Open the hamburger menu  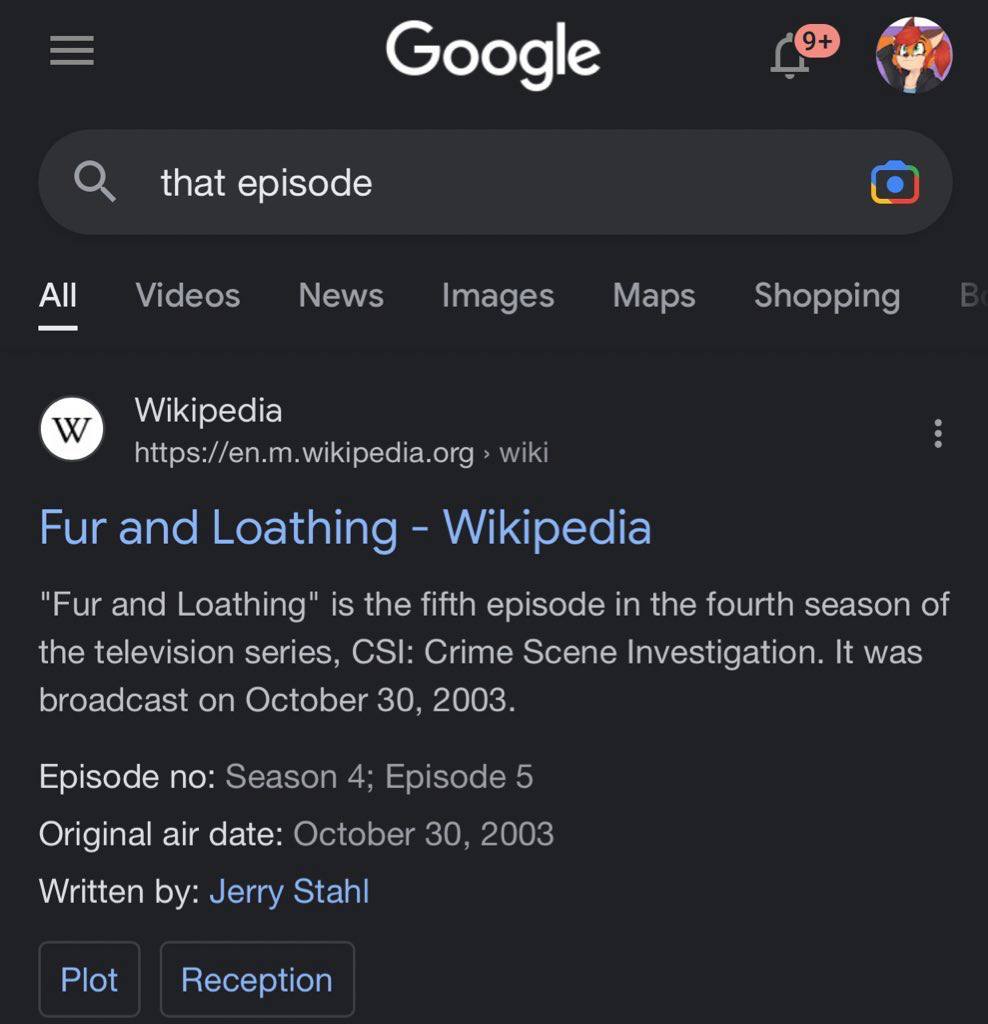pos(72,51)
